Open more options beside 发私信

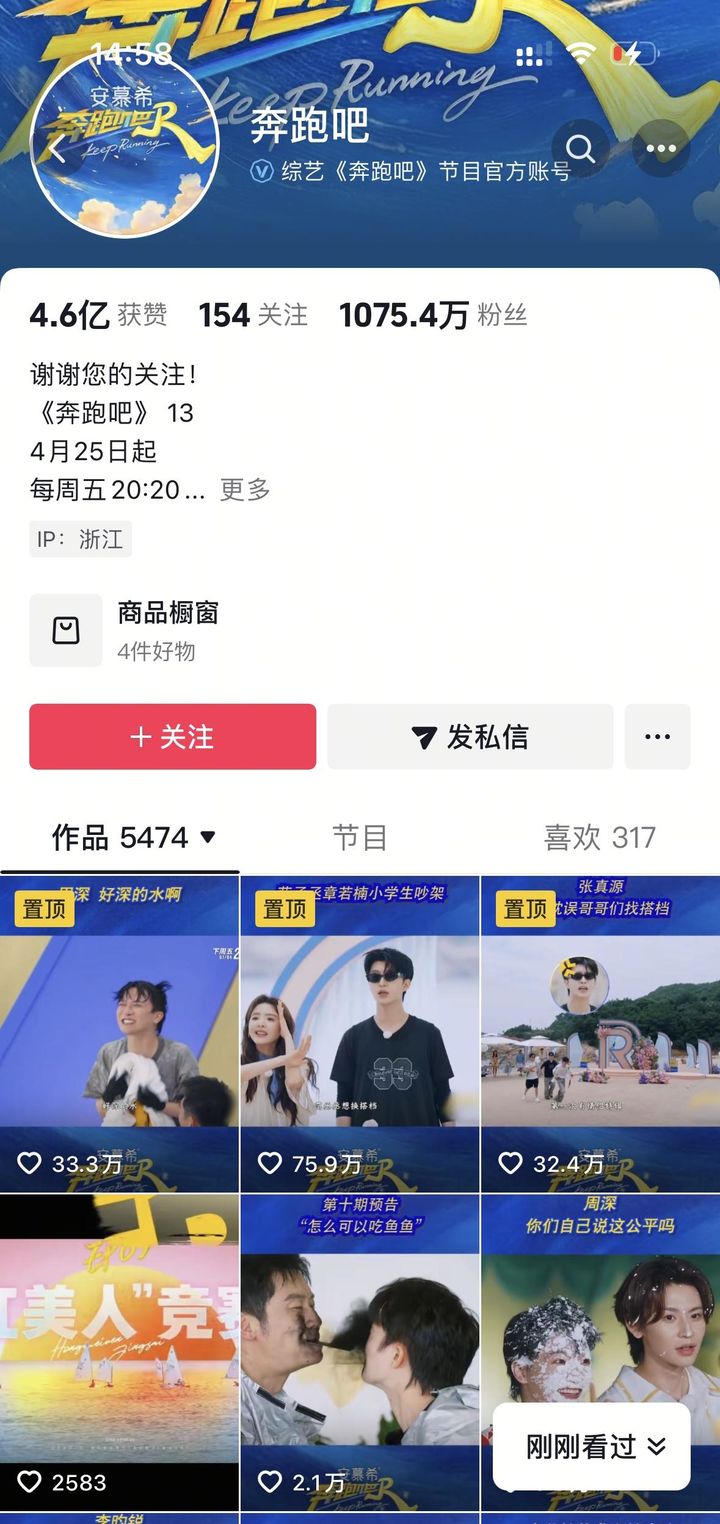[657, 737]
